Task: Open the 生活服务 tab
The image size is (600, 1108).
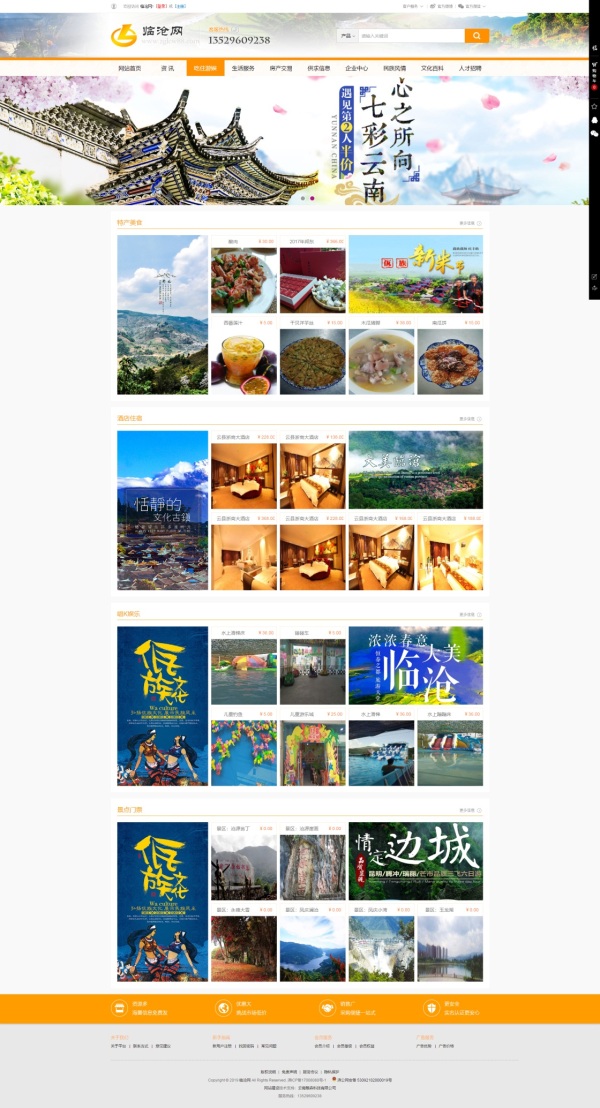Action: [x=243, y=68]
